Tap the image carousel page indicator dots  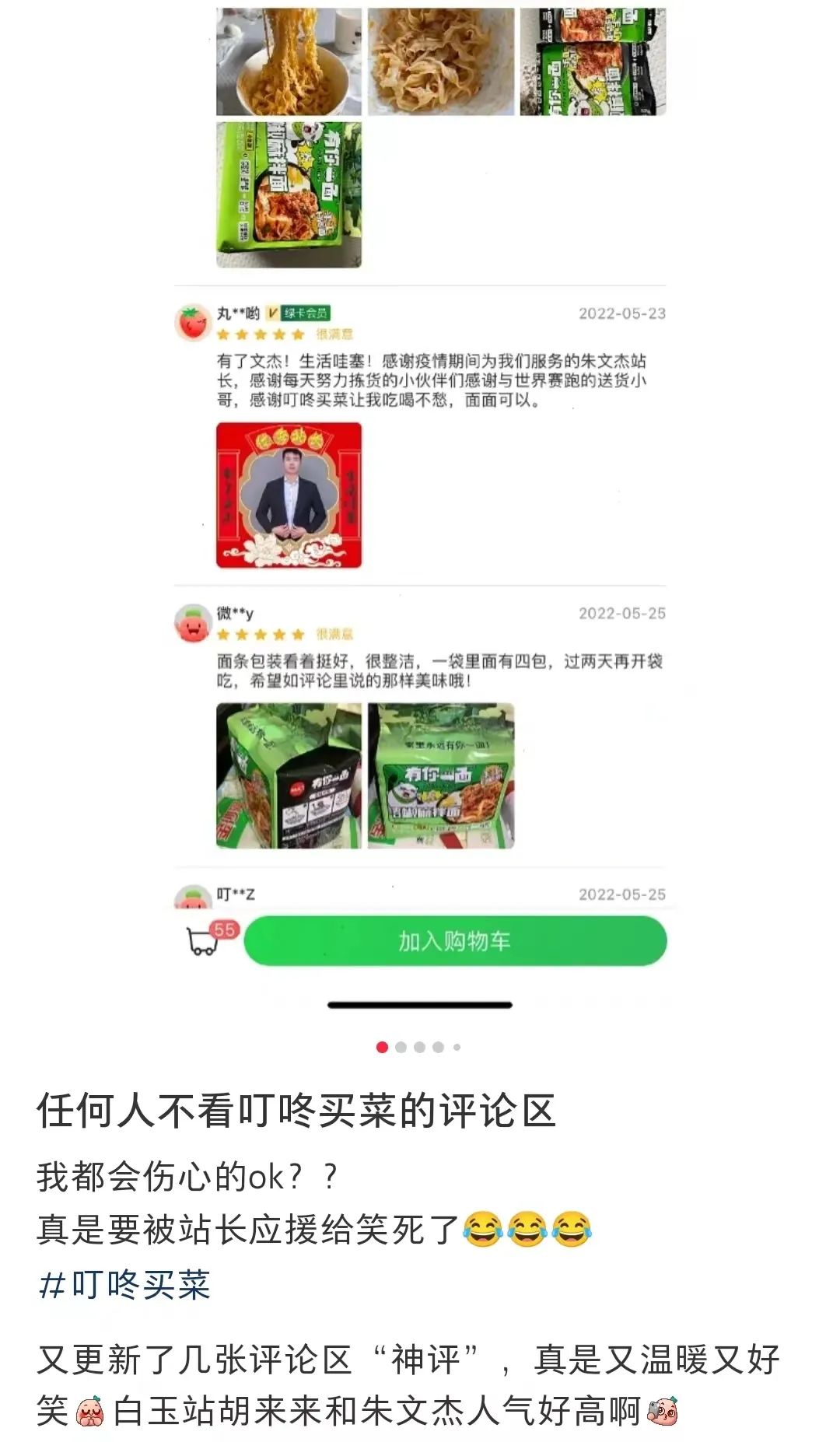pyautogui.click(x=418, y=1047)
